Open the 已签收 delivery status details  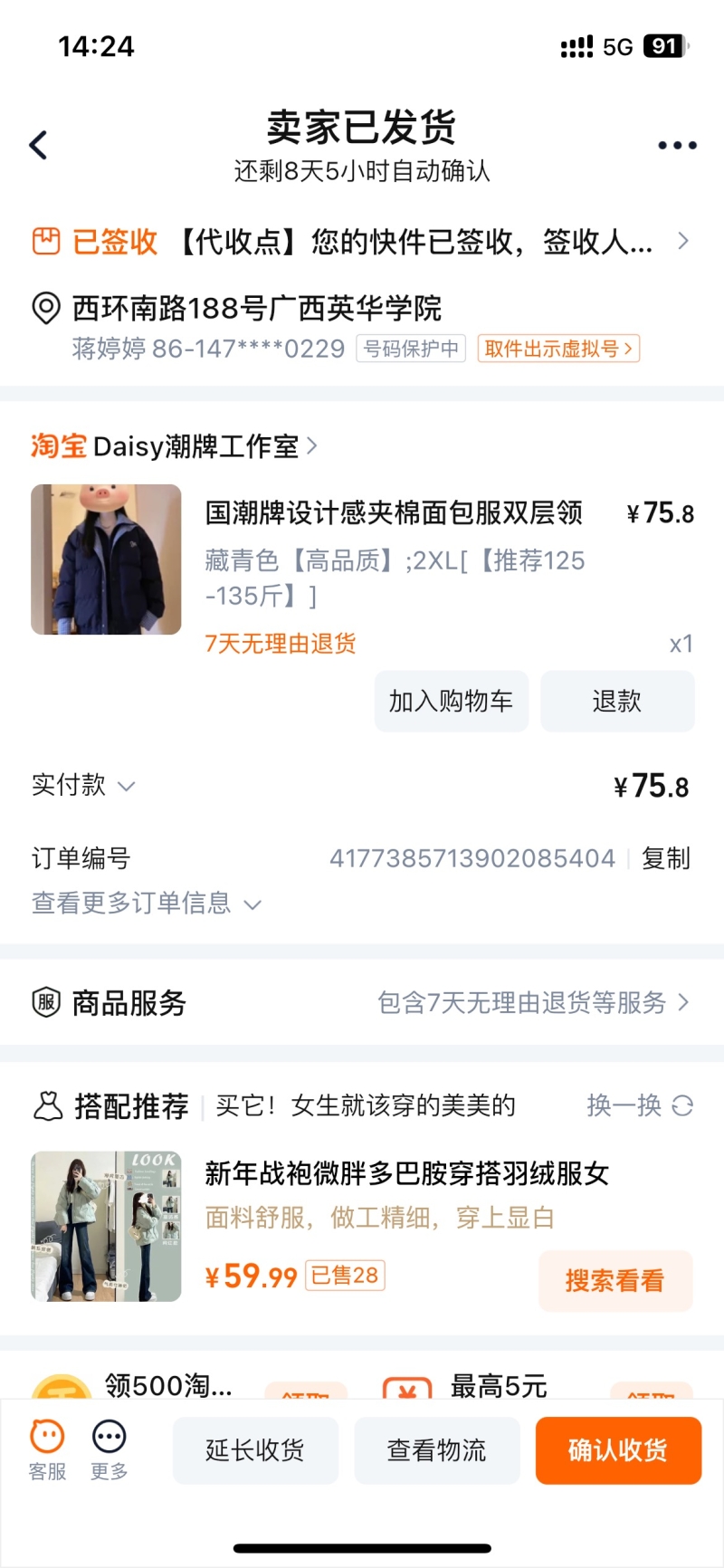point(362,242)
